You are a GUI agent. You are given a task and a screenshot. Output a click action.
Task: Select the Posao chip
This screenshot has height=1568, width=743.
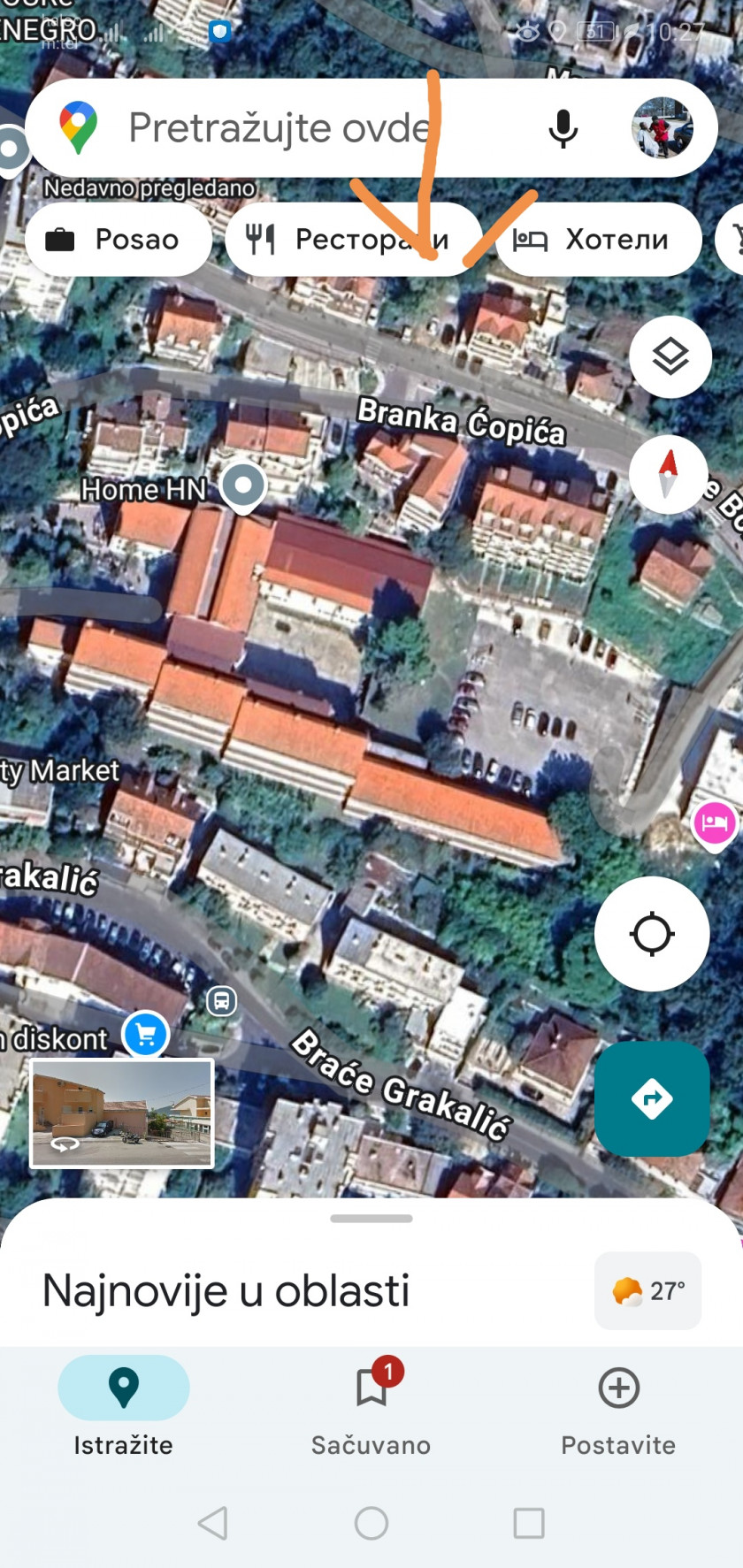coord(119,239)
